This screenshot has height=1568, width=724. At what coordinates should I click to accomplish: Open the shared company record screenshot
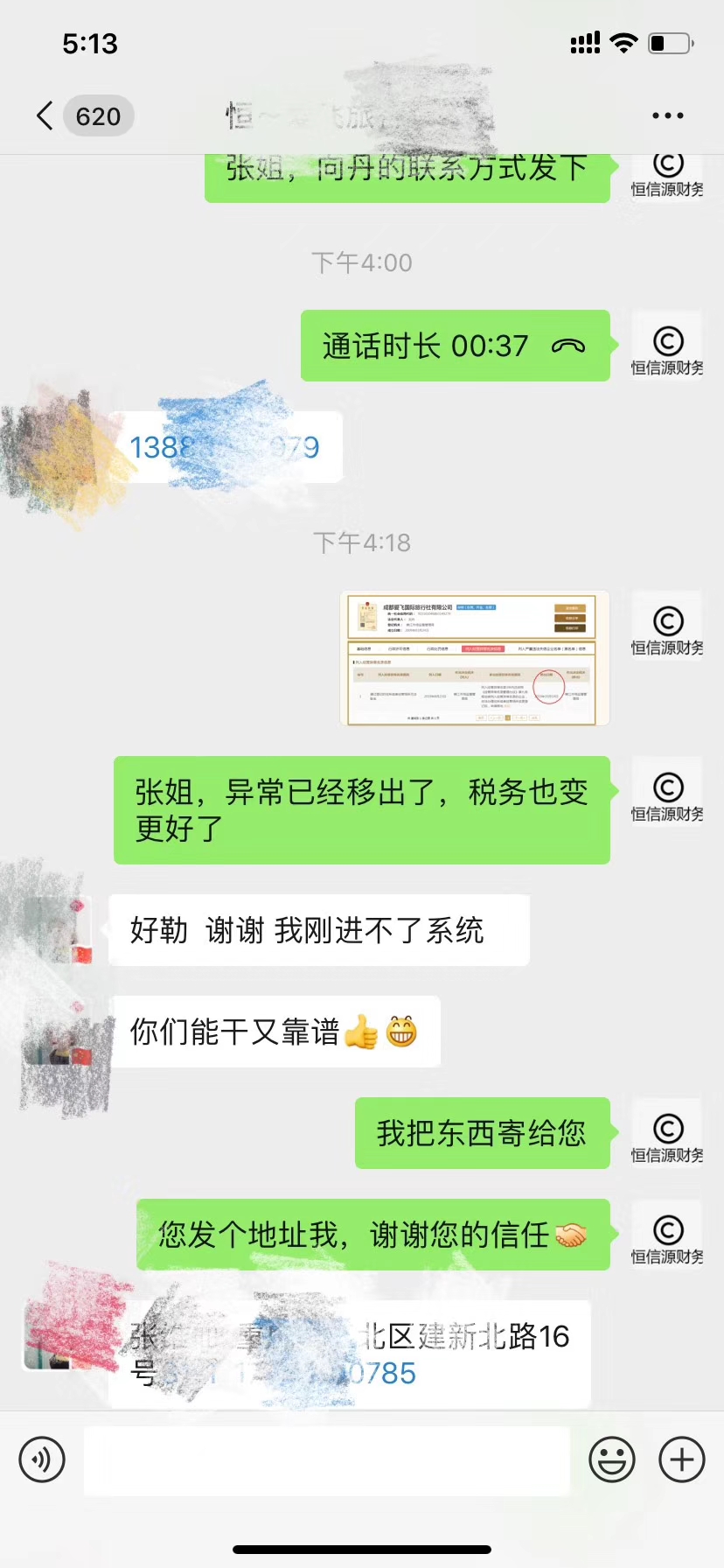point(474,658)
